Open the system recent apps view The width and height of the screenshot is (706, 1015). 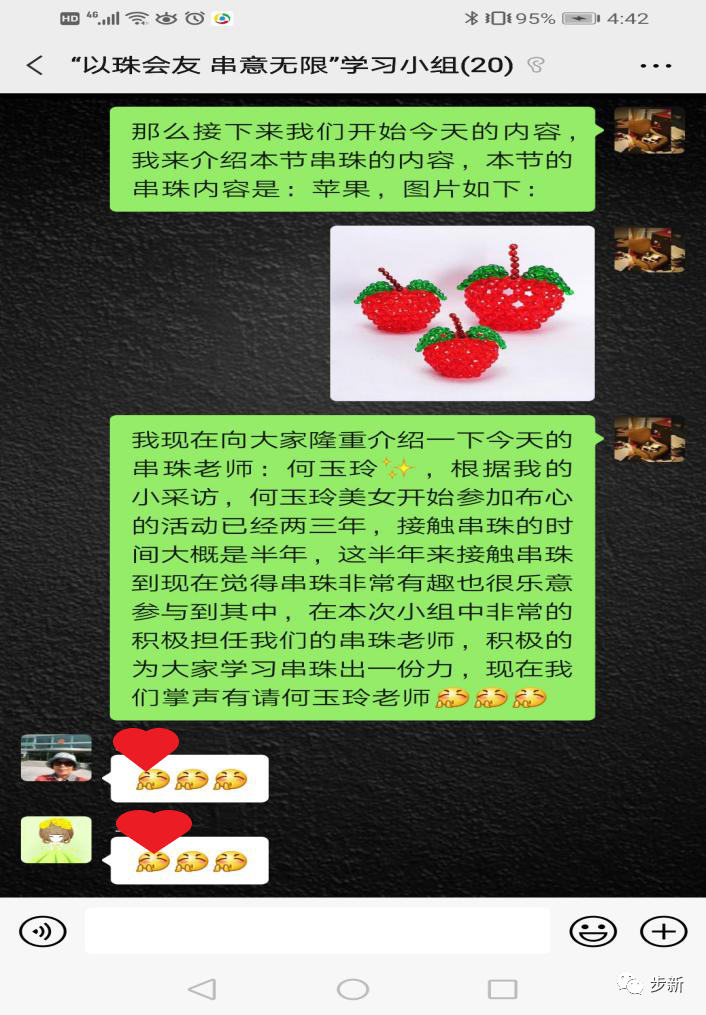(x=502, y=989)
